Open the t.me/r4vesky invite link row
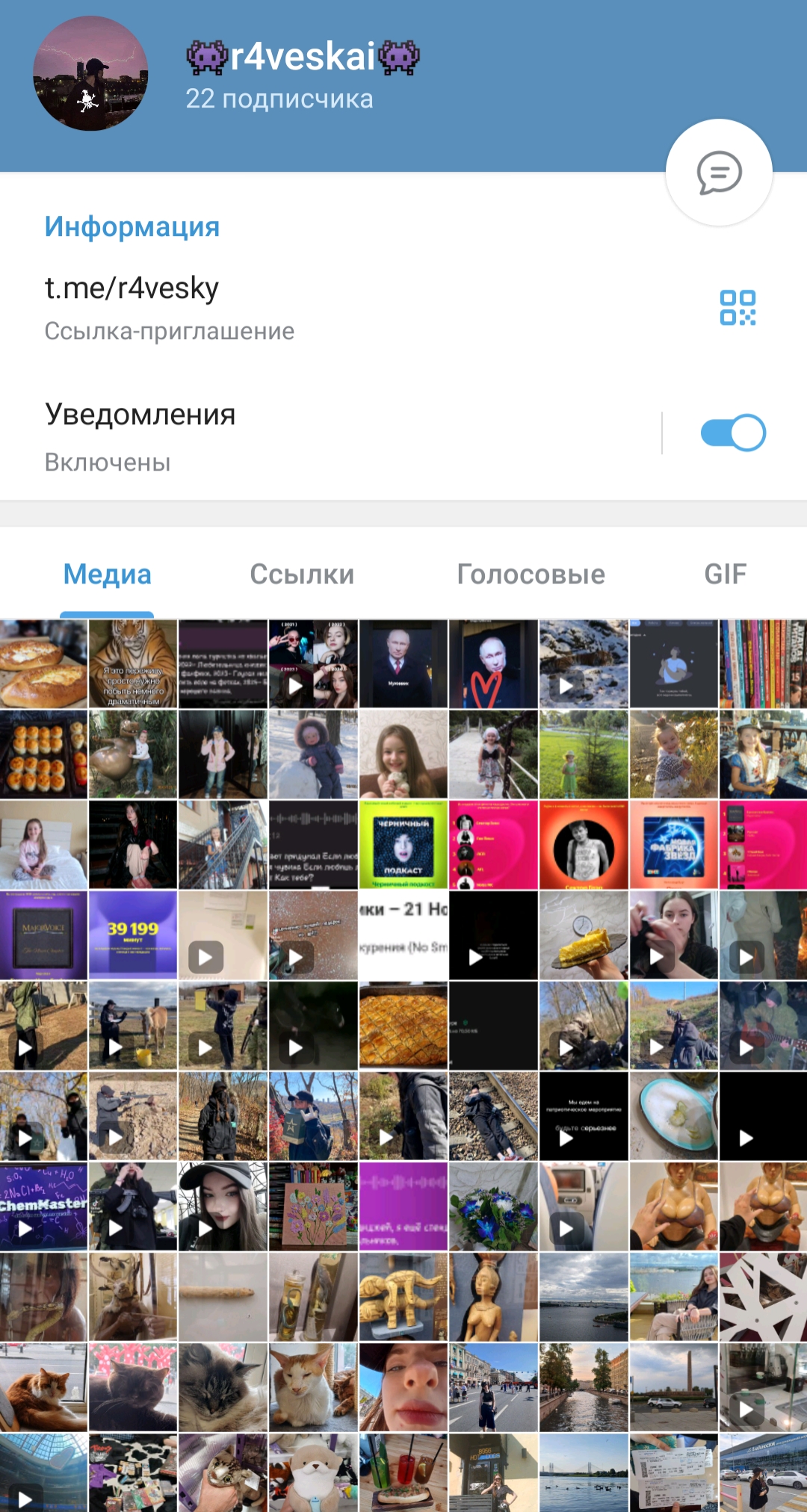The height and width of the screenshot is (1512, 807). (x=359, y=308)
